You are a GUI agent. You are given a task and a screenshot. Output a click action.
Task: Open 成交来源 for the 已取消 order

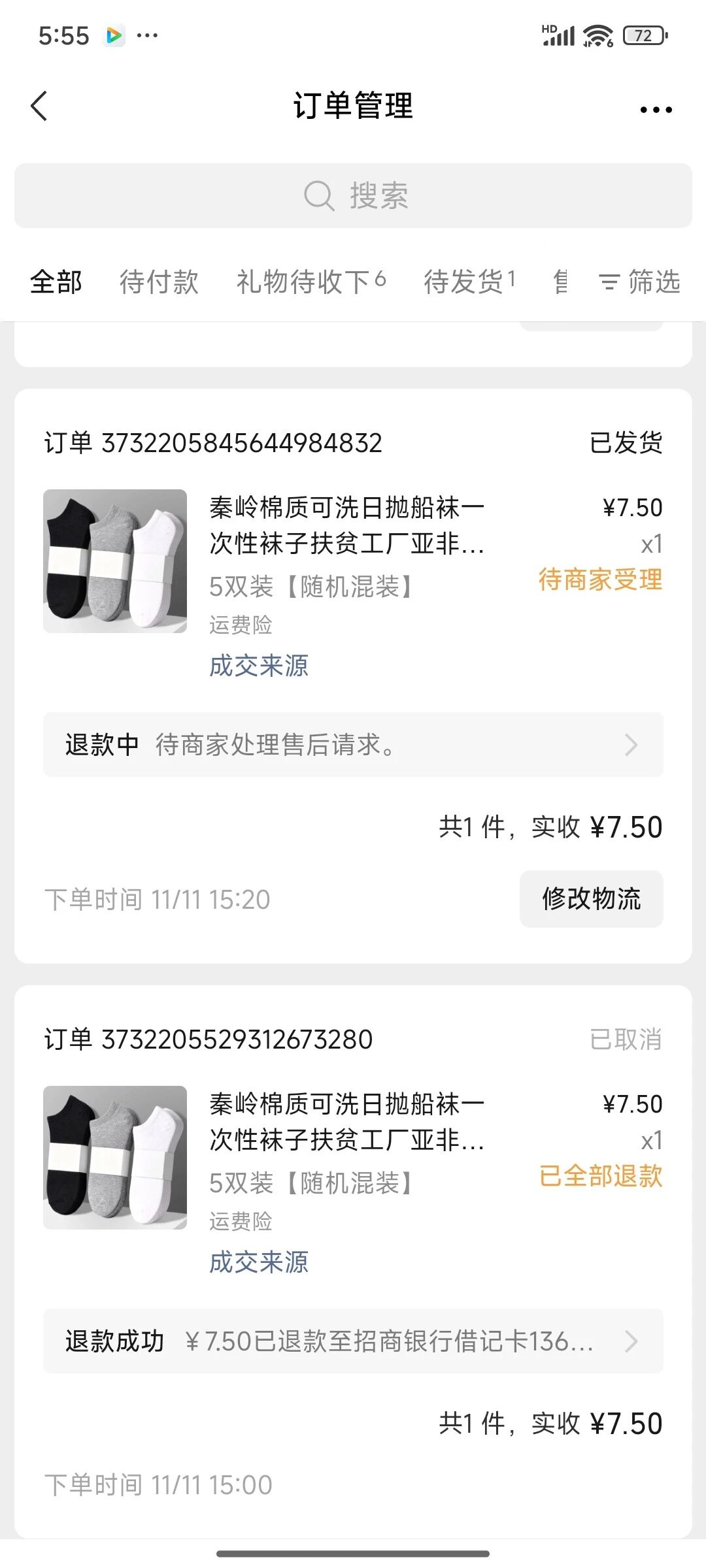pyautogui.click(x=259, y=1262)
